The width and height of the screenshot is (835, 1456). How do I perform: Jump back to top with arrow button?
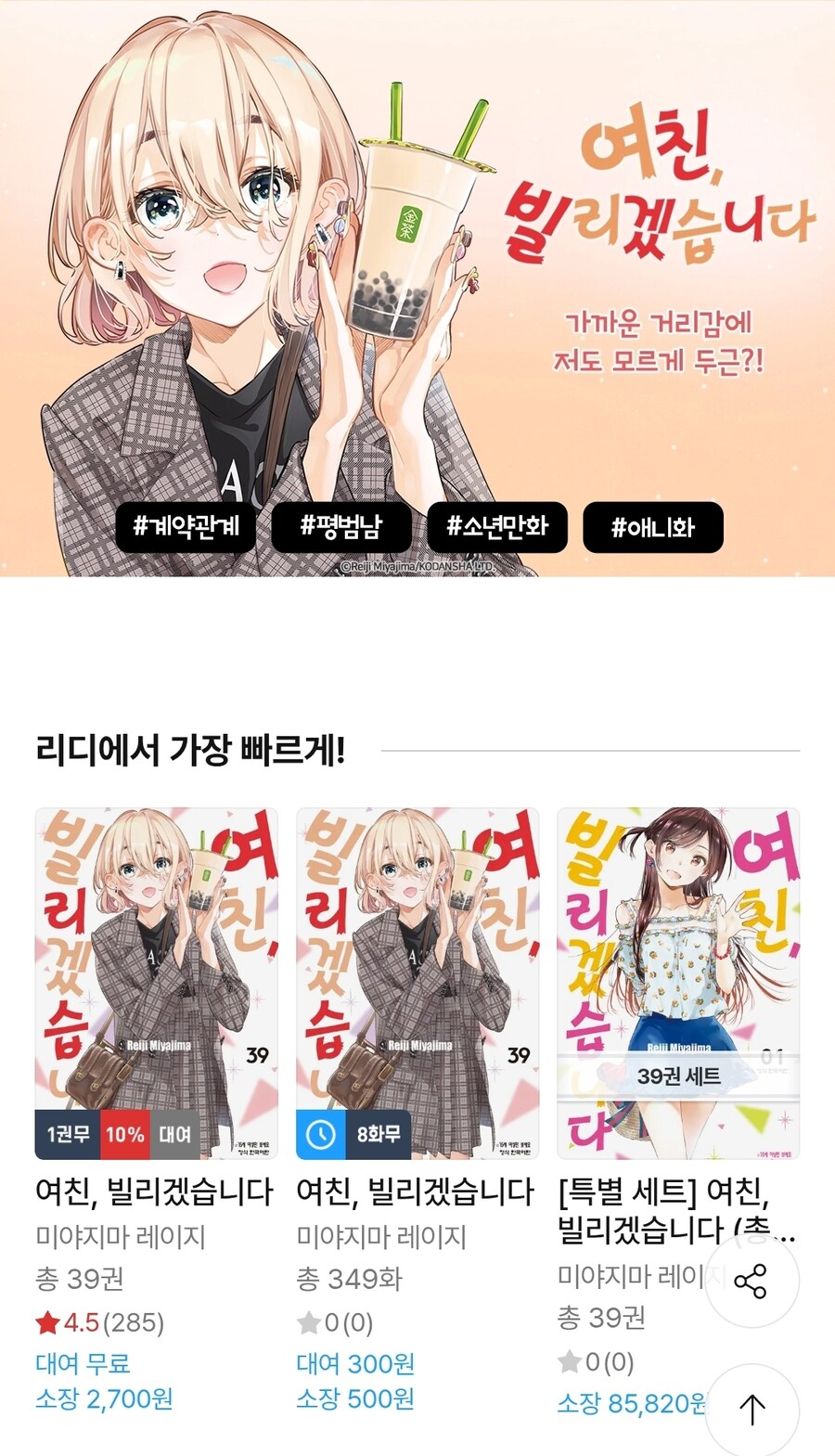(x=751, y=1410)
